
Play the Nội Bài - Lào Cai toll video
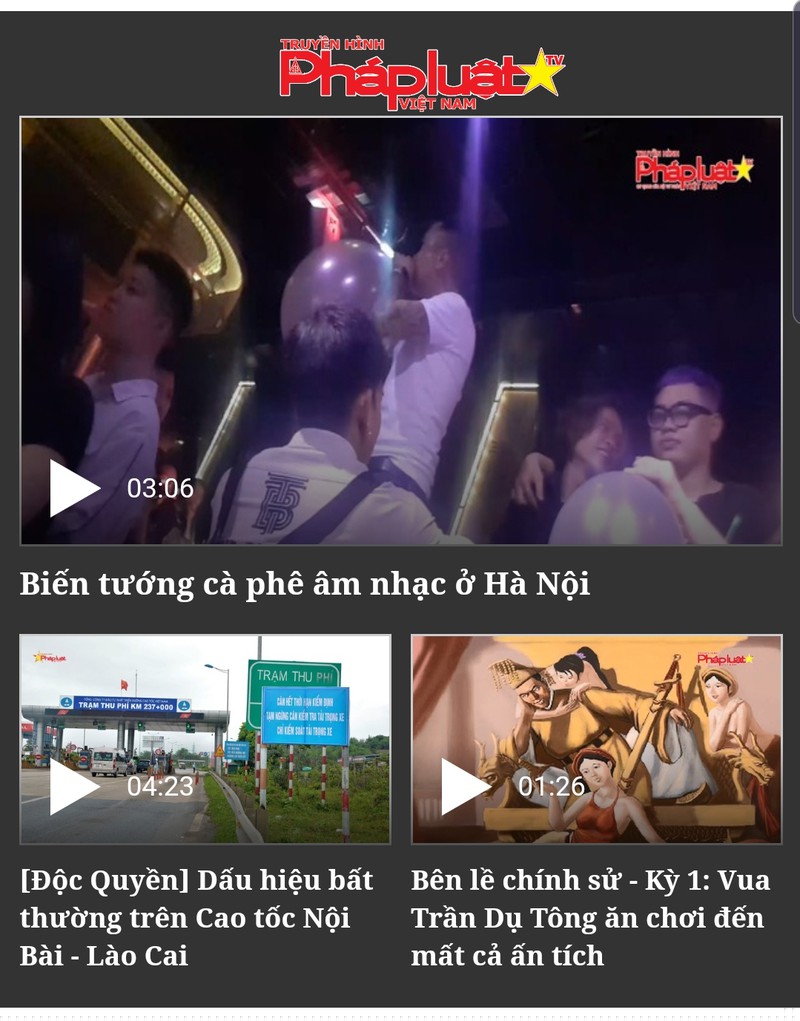point(75,787)
